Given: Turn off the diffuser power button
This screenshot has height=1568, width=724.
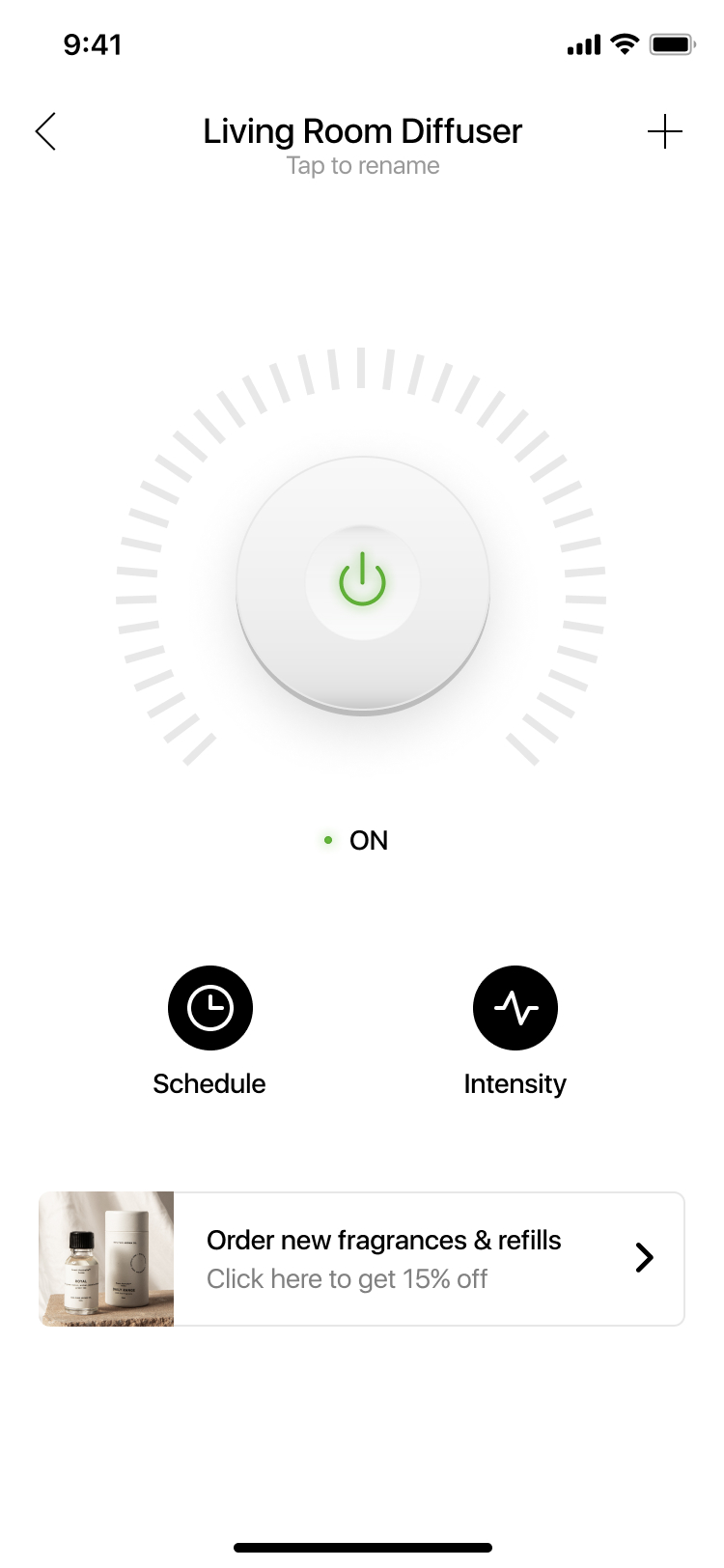Looking at the screenshot, I should [x=362, y=581].
